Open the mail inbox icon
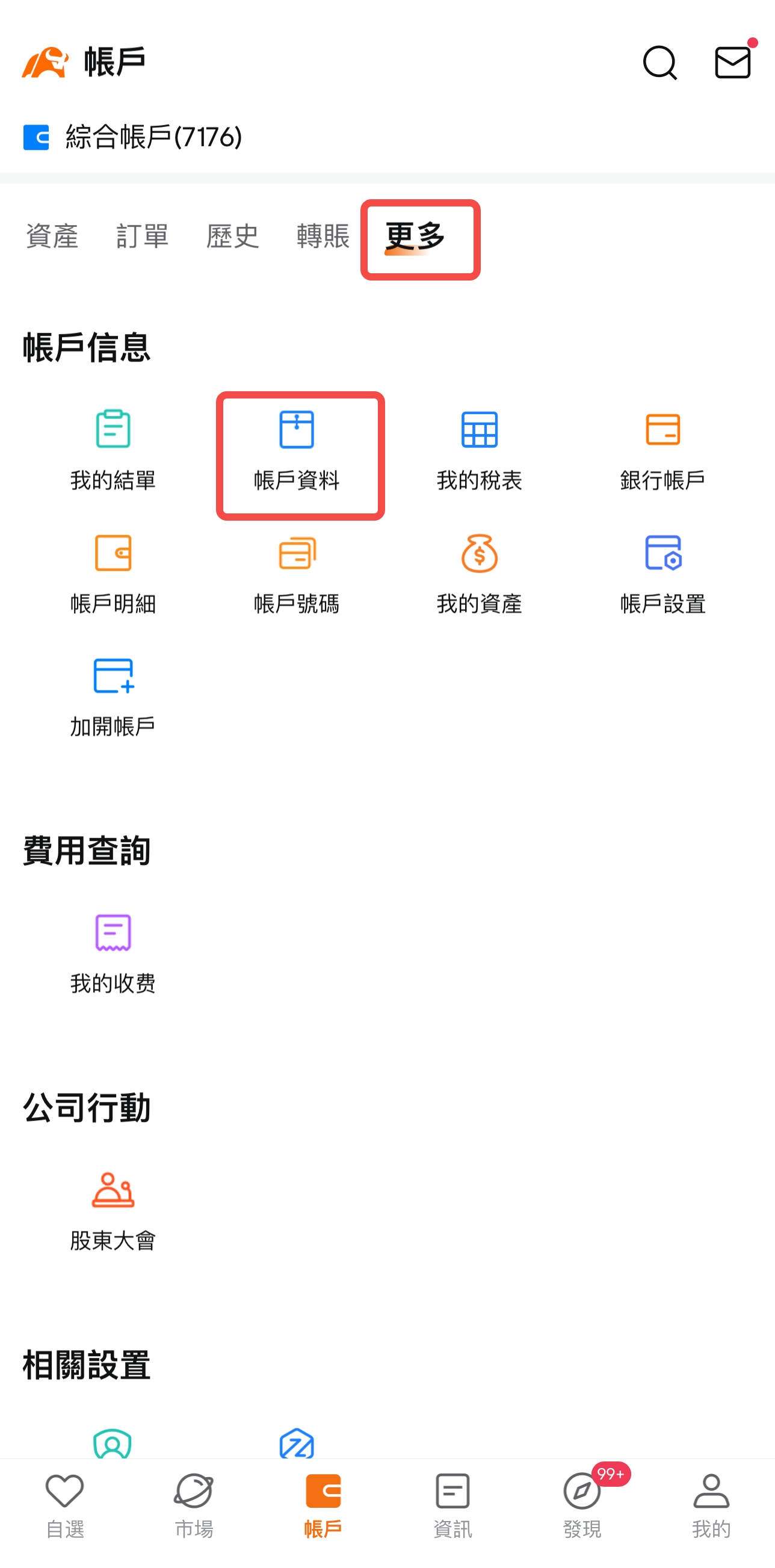The width and height of the screenshot is (775, 1568). pyautogui.click(x=732, y=63)
